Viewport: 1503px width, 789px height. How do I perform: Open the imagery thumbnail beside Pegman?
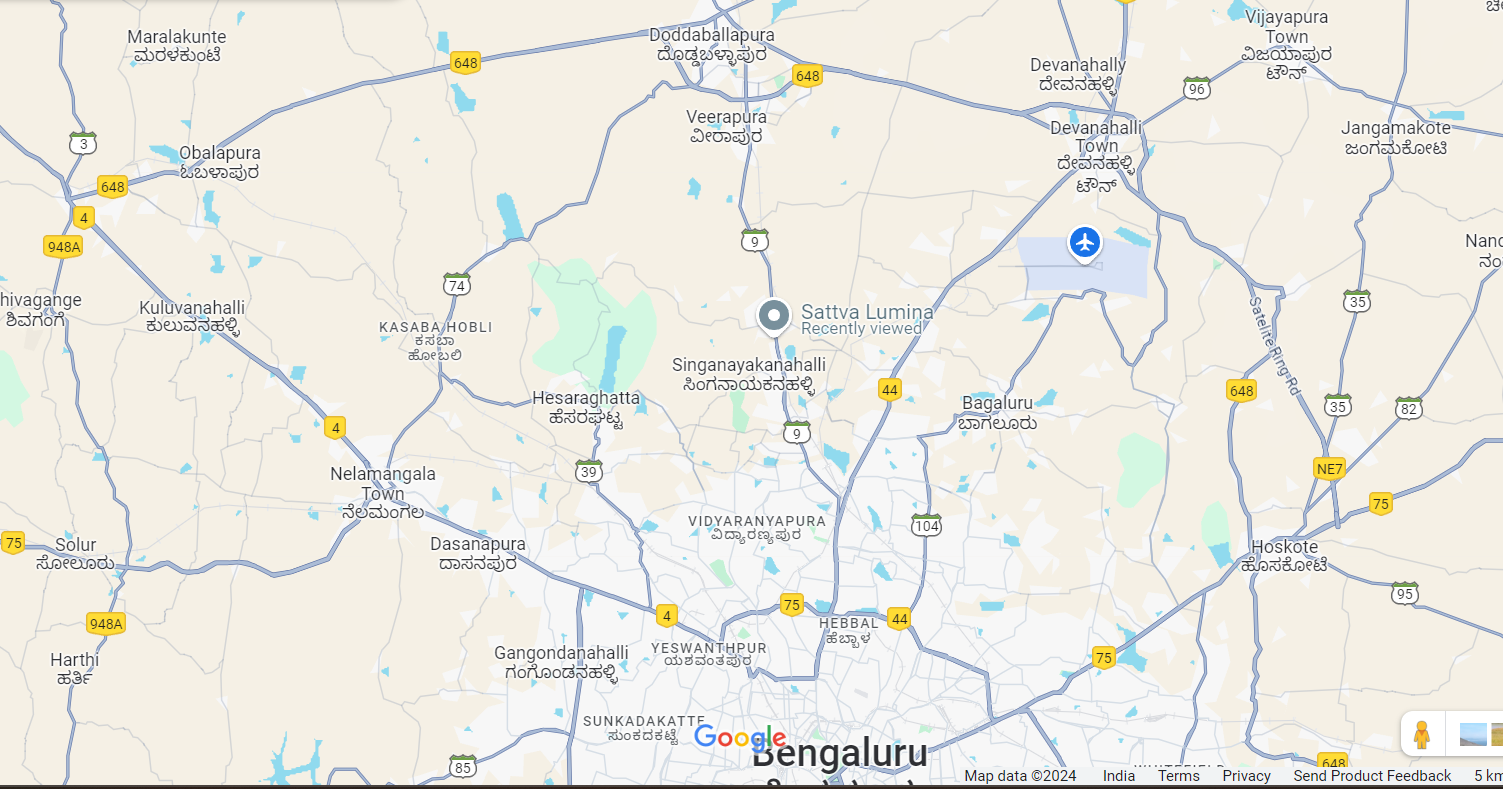[x=1479, y=734]
